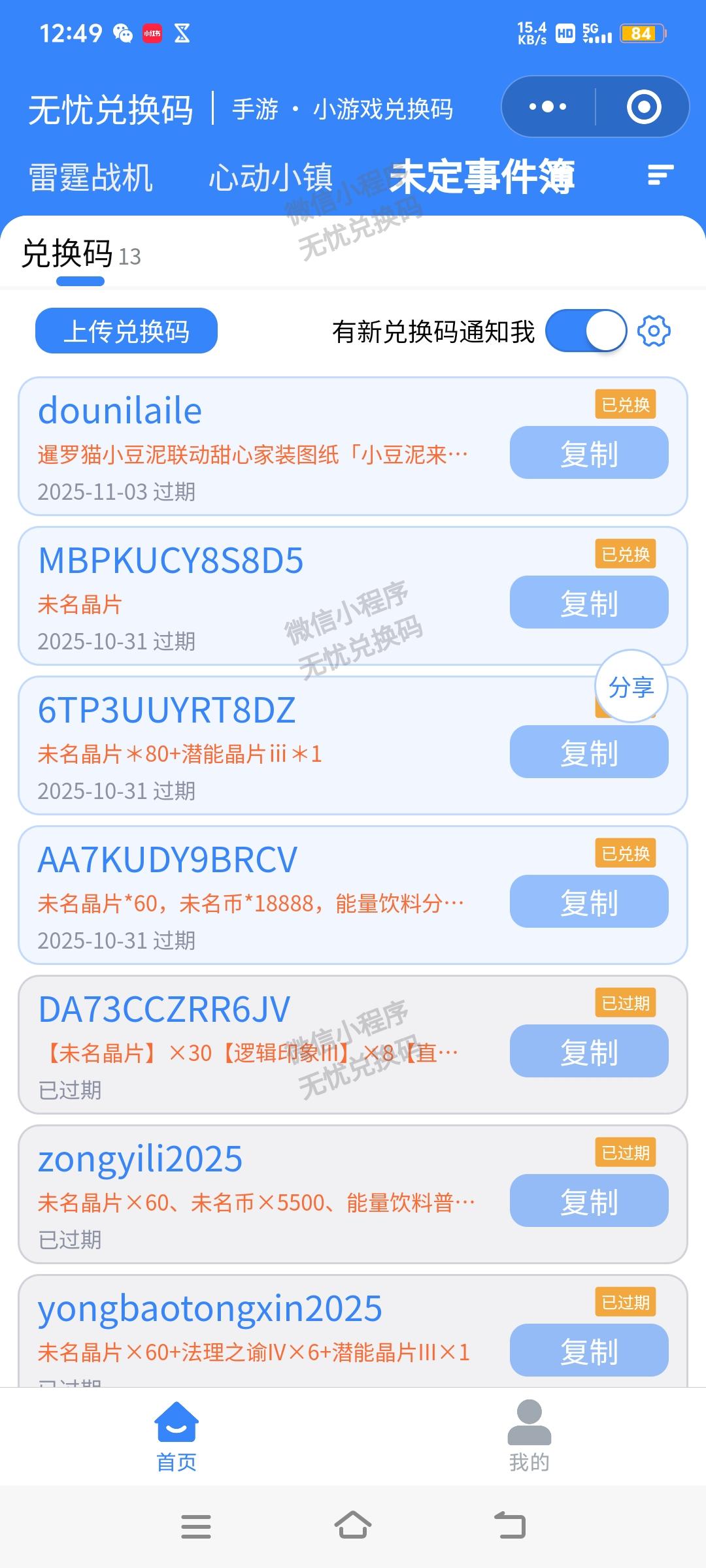Select the 心动小镇 tab
706x1568 pixels.
pyautogui.click(x=271, y=176)
